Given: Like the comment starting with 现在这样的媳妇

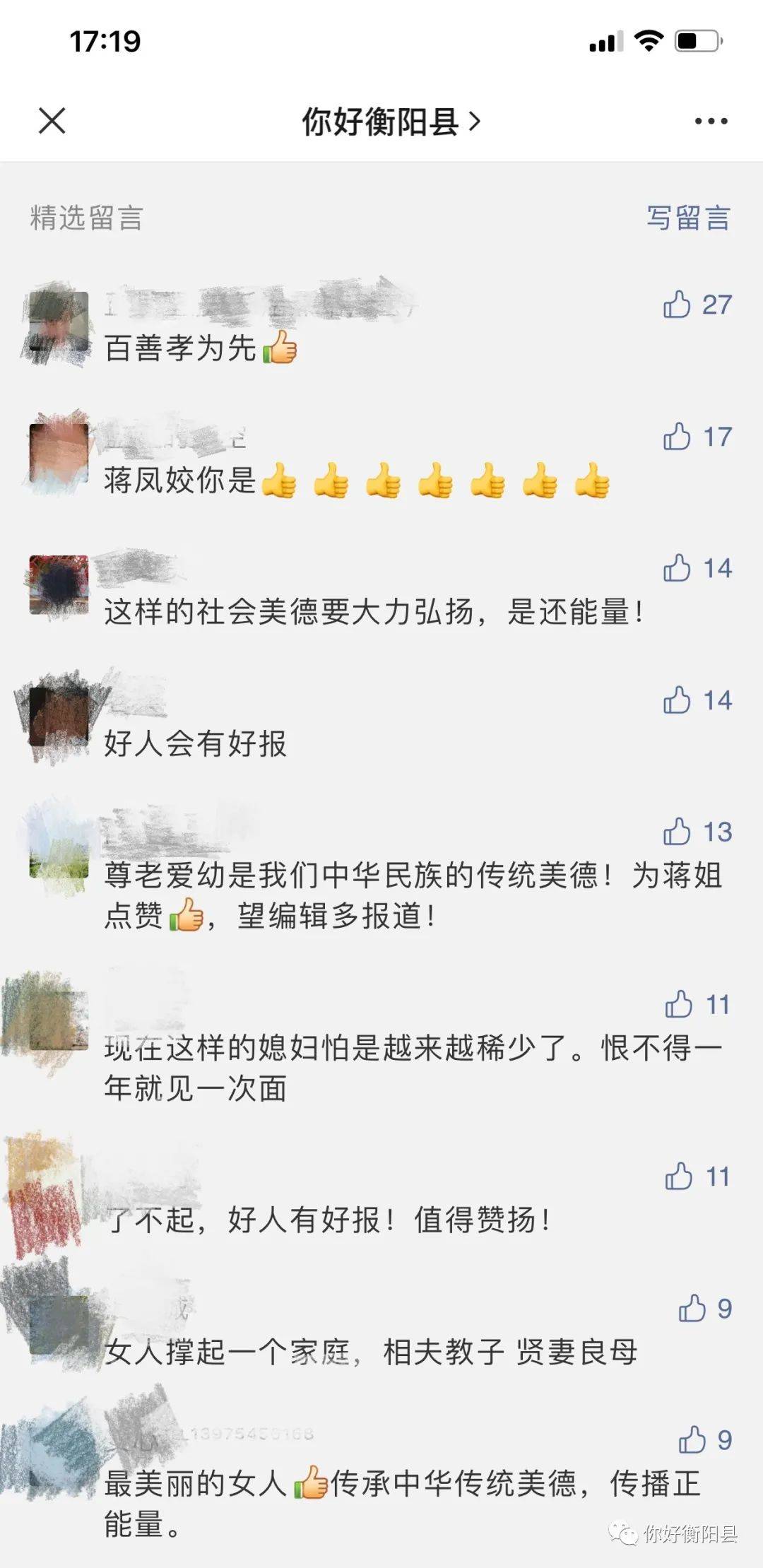Looking at the screenshot, I should tap(678, 1004).
